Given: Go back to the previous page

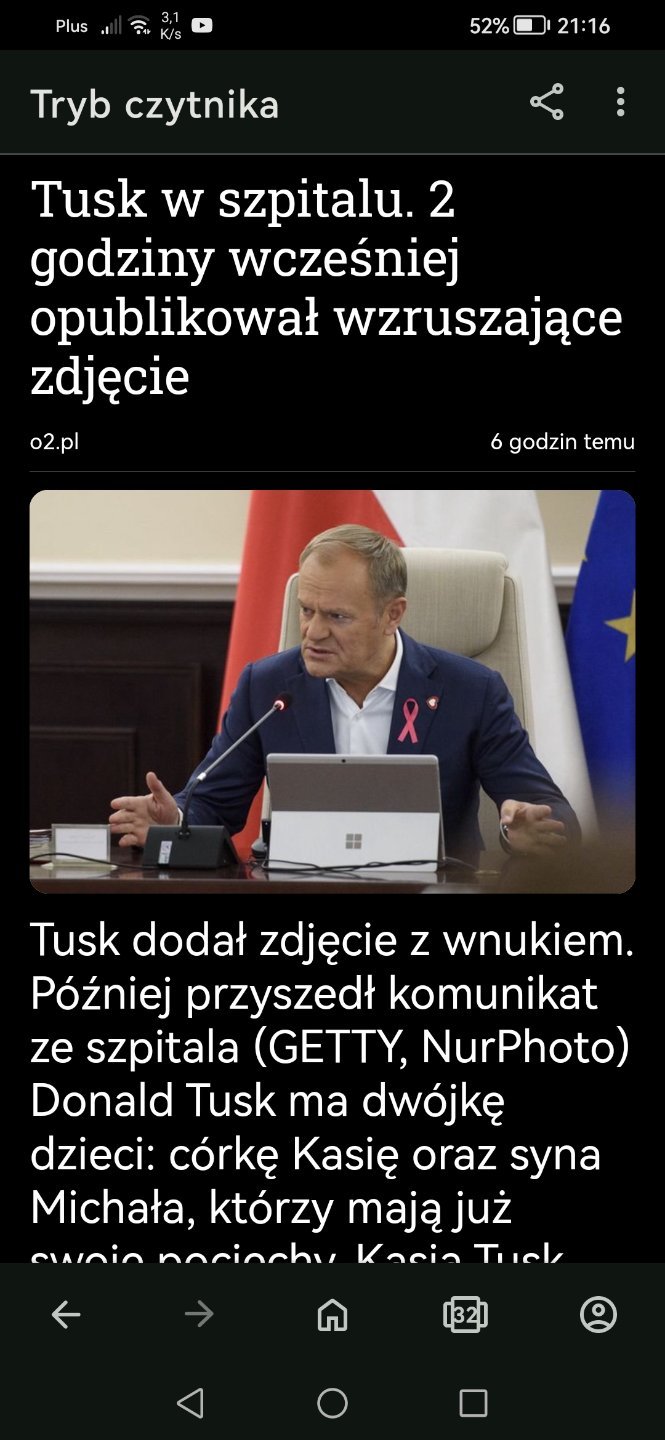Looking at the screenshot, I should pos(66,1314).
